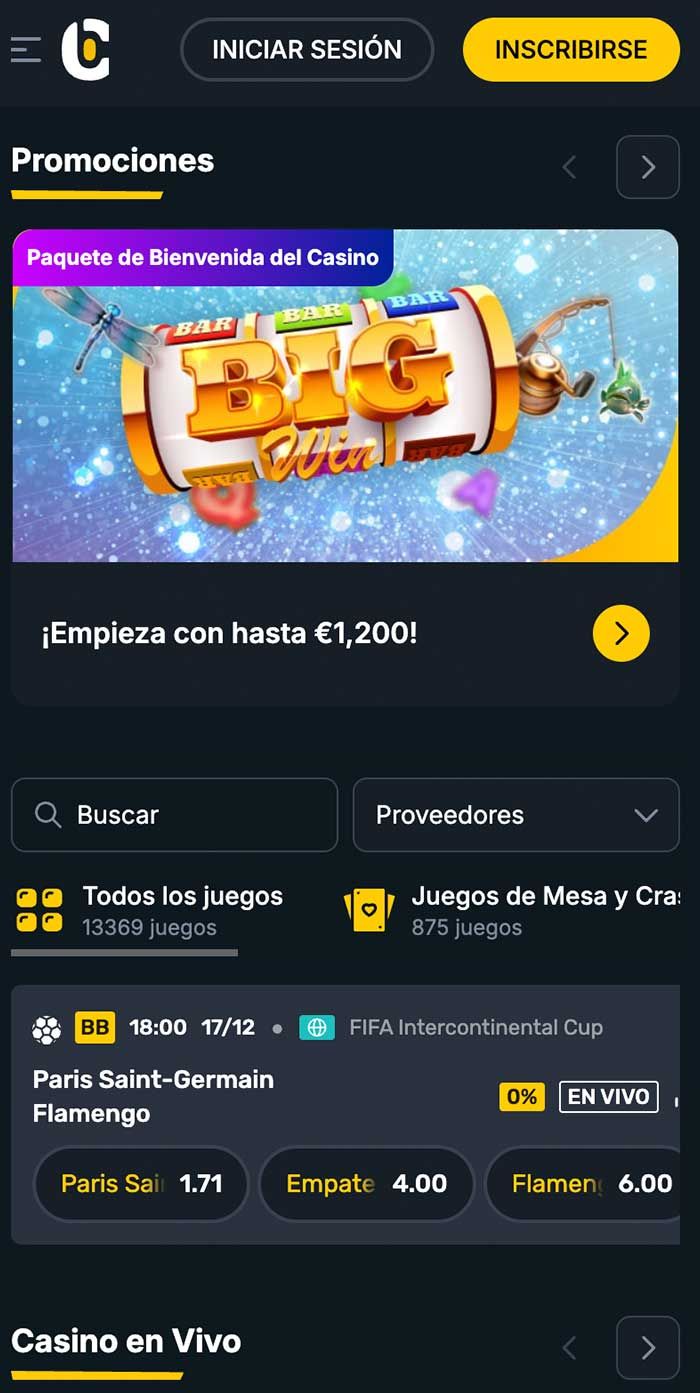Tap Inscribirse to register
Image resolution: width=700 pixels, height=1393 pixels.
[x=571, y=49]
